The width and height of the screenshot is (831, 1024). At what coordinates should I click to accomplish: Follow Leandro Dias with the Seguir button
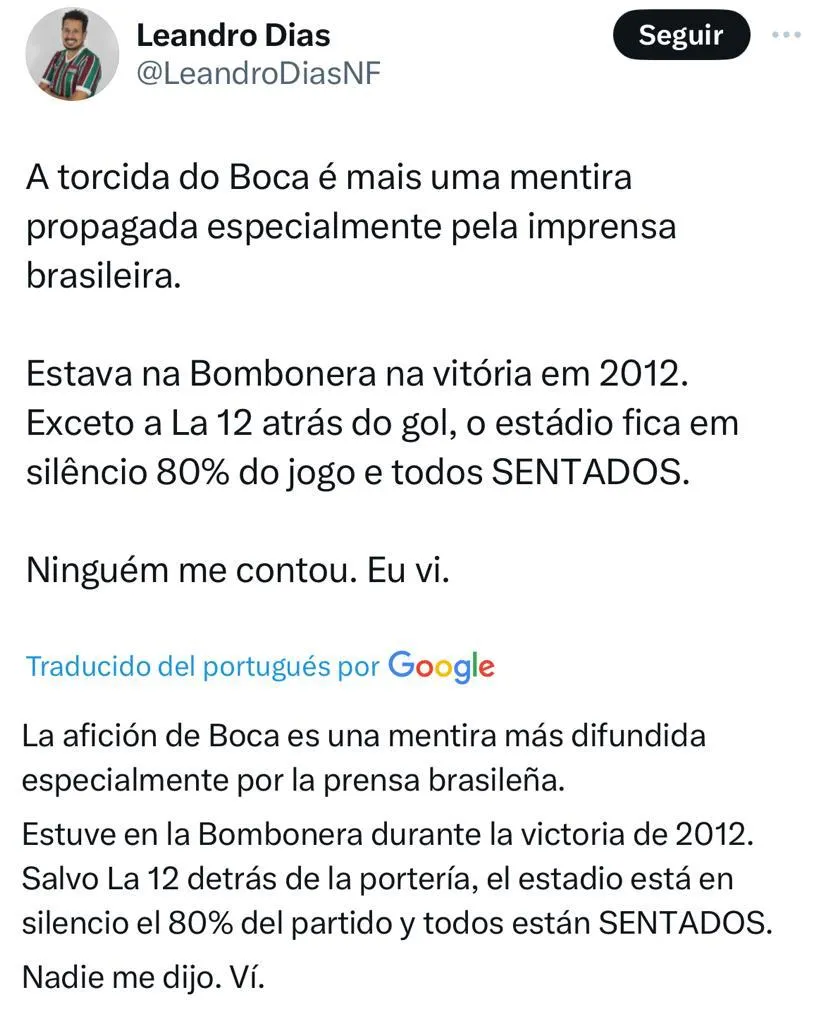pos(680,36)
